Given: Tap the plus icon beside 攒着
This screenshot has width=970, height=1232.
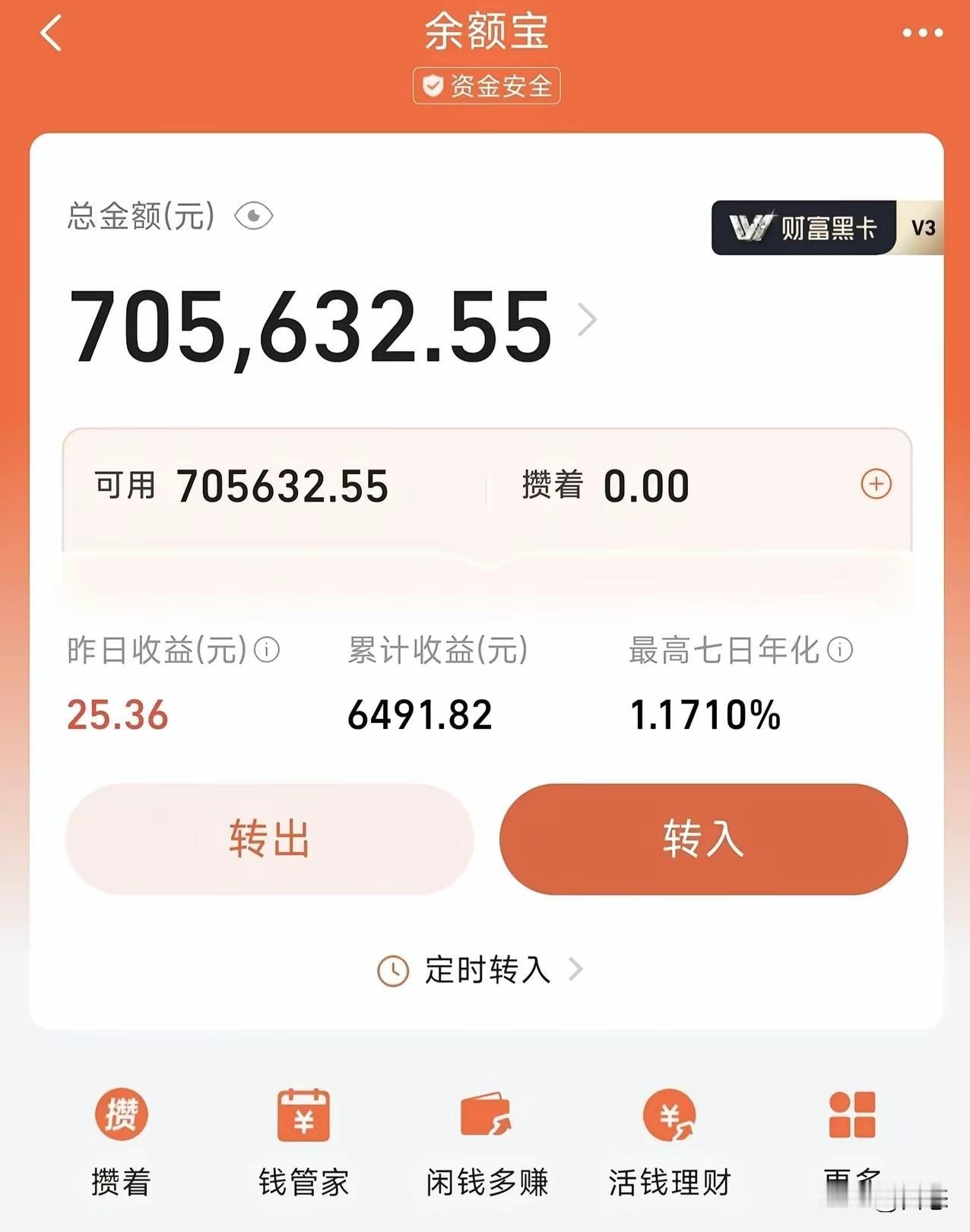Looking at the screenshot, I should pos(878,484).
